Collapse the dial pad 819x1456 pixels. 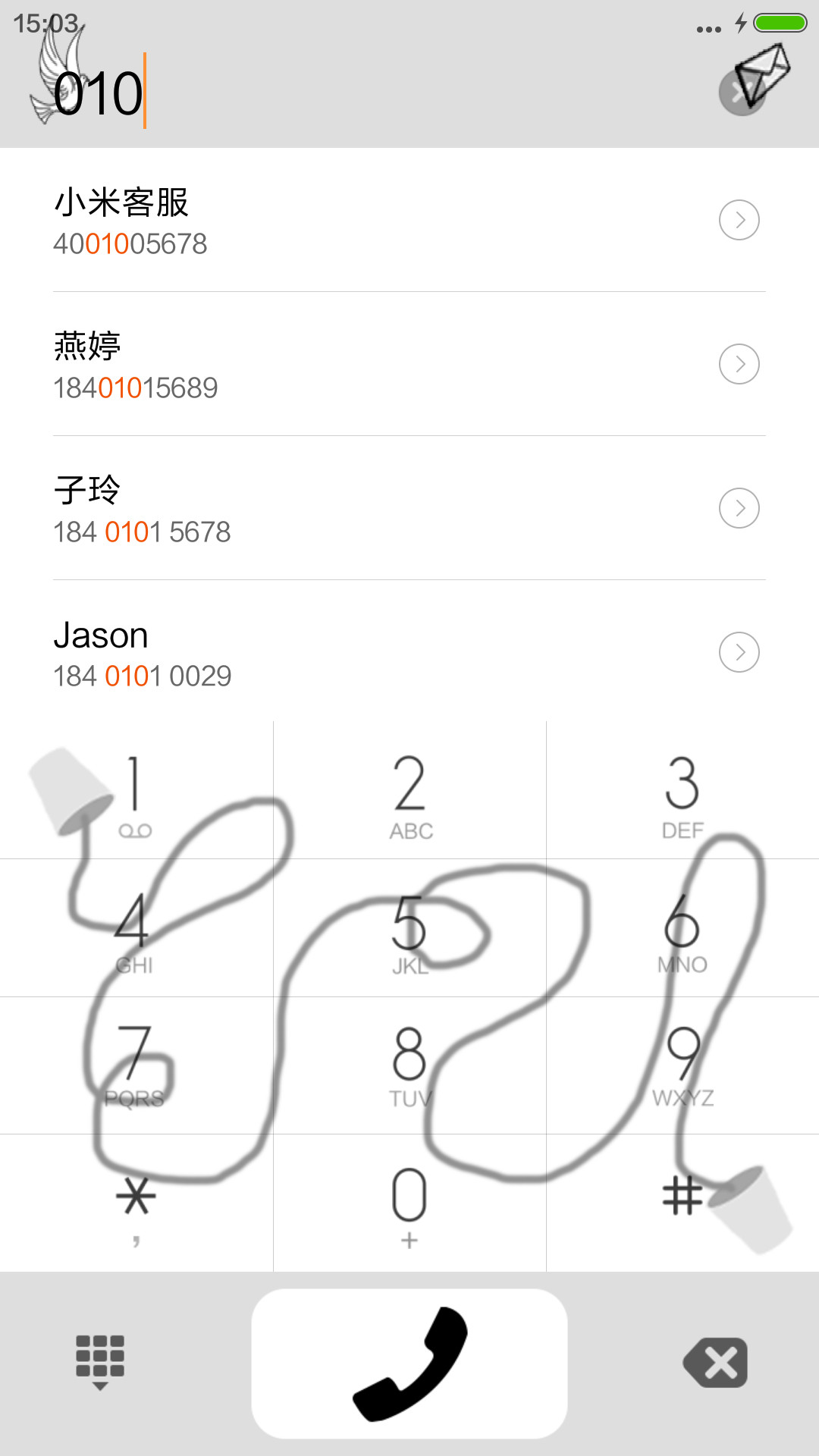click(100, 1362)
